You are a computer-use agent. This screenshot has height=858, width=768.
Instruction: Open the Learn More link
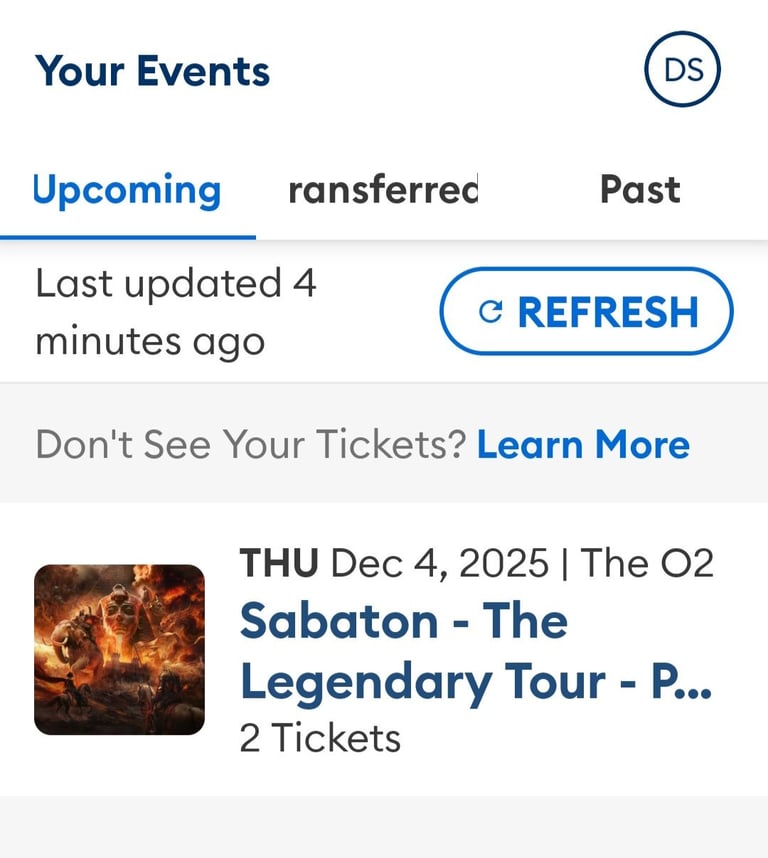583,444
